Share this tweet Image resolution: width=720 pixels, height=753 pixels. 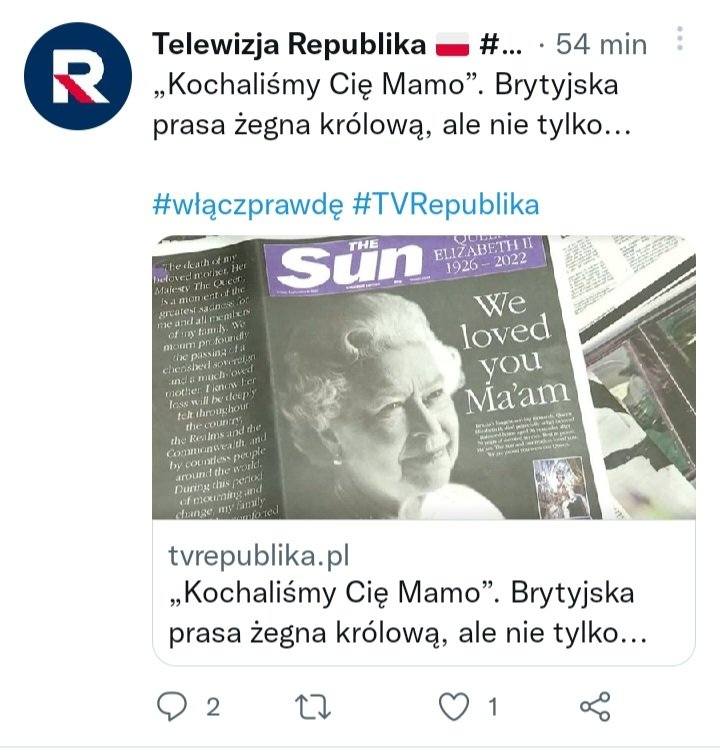pyautogui.click(x=595, y=707)
